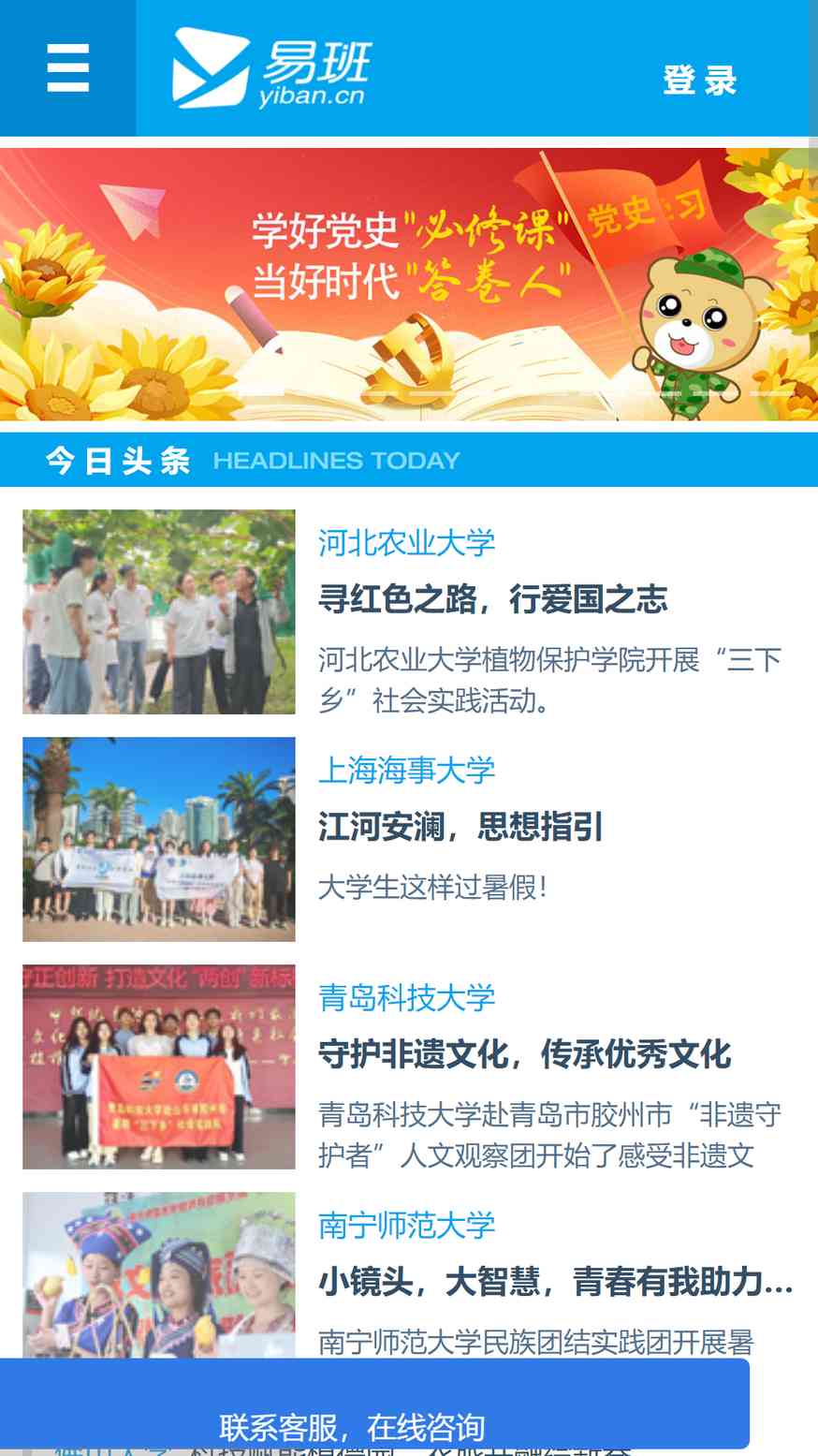This screenshot has height=1456, width=818.
Task: Open the 上海海事大学 school link
Action: [x=406, y=771]
